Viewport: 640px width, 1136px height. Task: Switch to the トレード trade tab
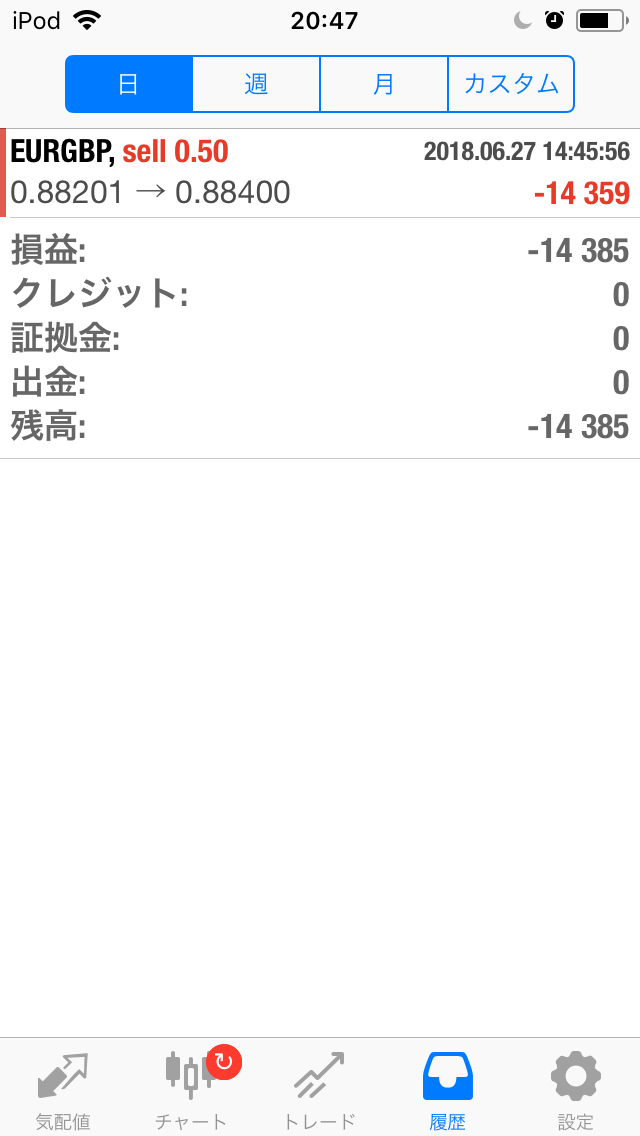tap(320, 1091)
